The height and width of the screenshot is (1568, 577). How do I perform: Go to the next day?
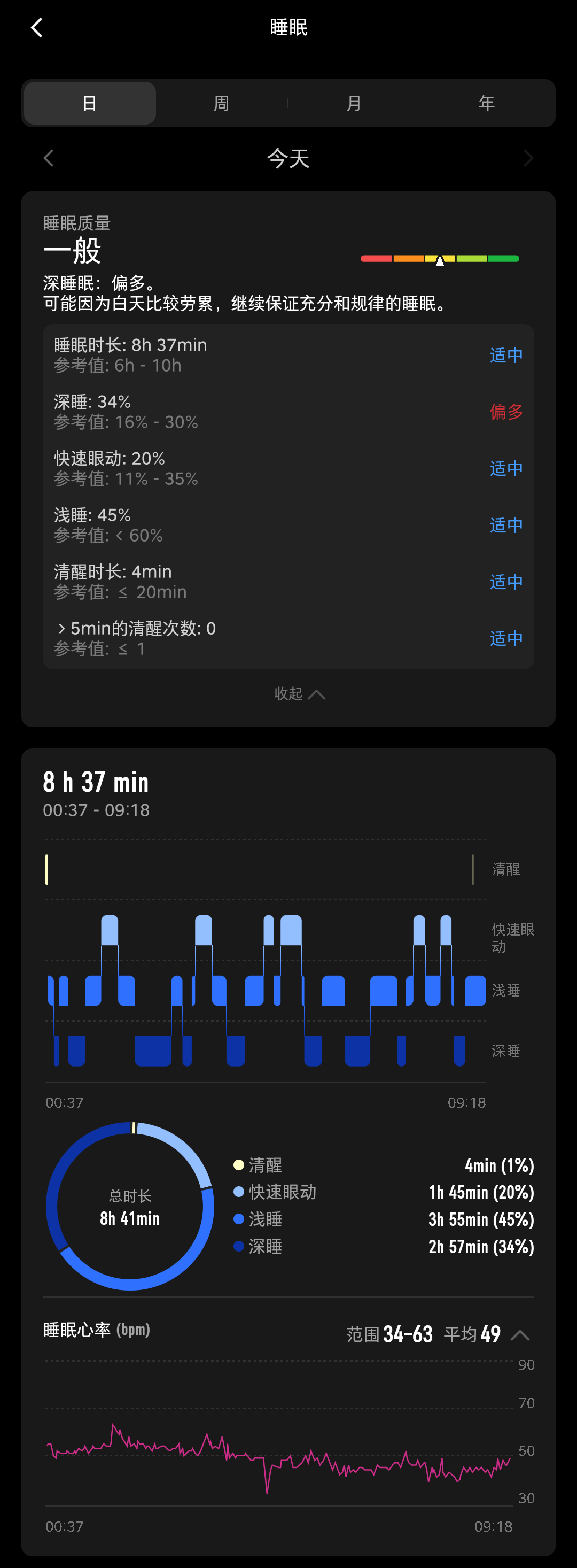click(528, 158)
